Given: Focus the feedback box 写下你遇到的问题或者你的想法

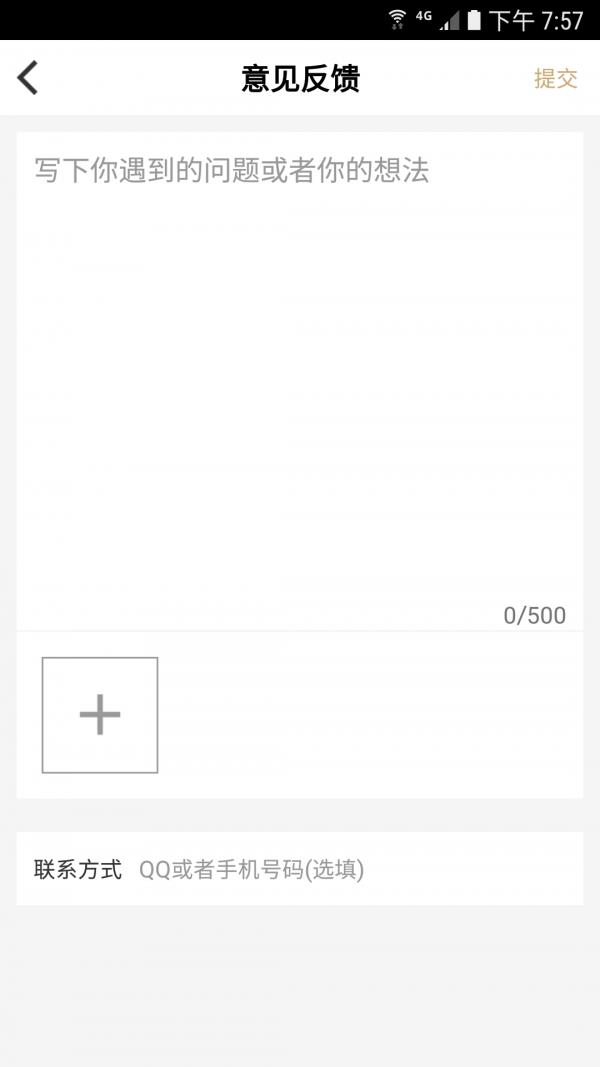Looking at the screenshot, I should [299, 381].
